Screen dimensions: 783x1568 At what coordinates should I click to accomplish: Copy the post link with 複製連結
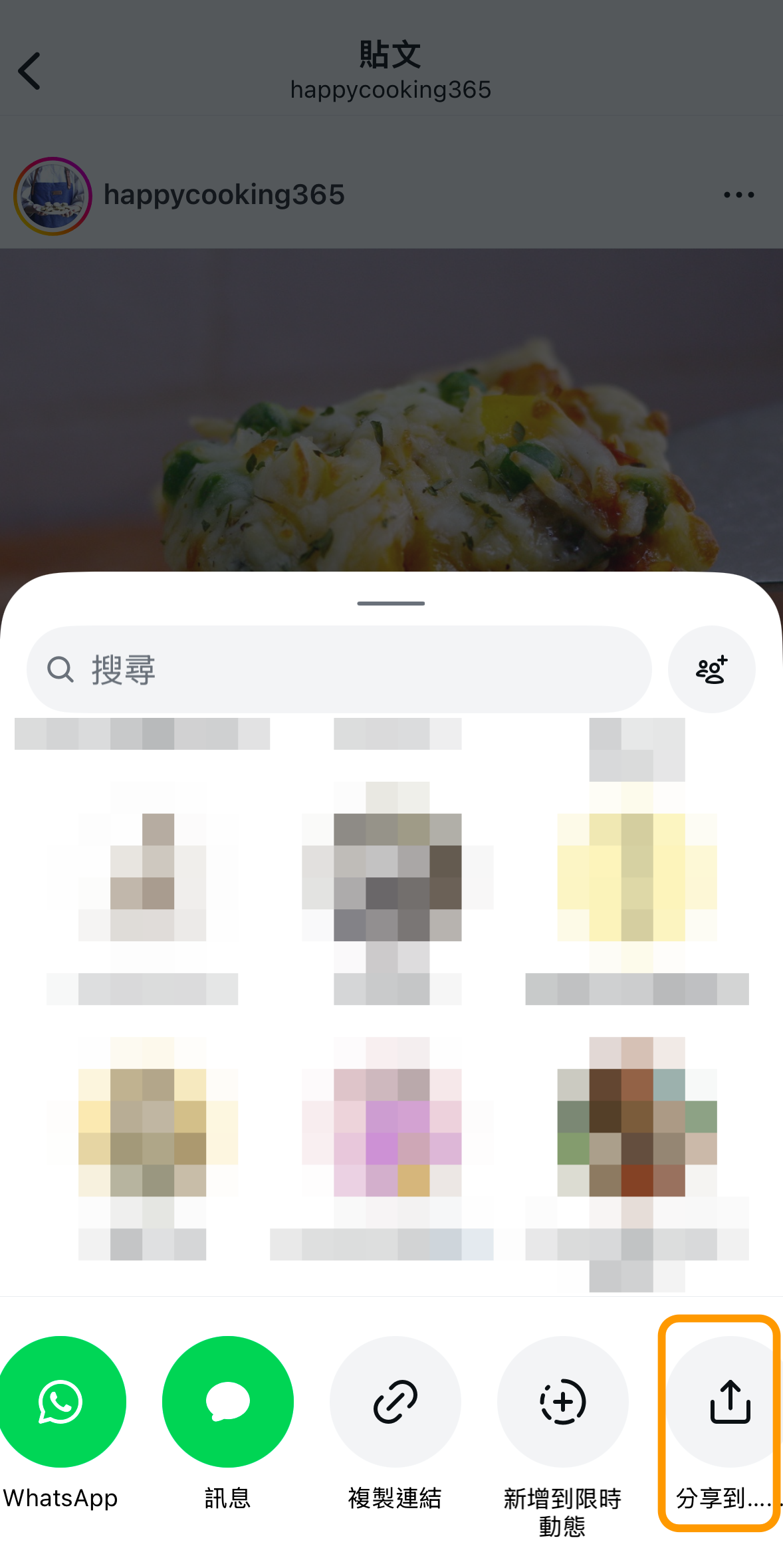[x=395, y=1402]
